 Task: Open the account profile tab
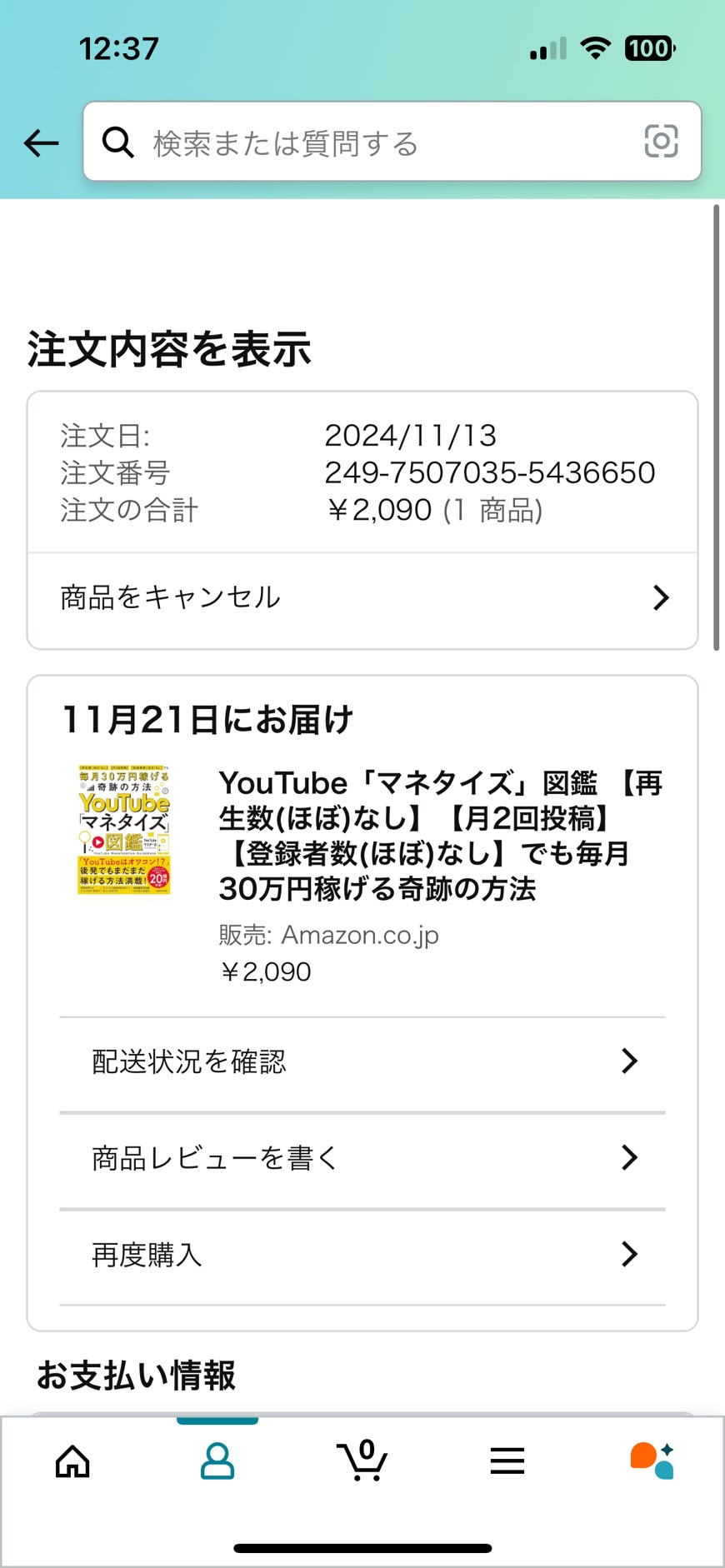217,1461
